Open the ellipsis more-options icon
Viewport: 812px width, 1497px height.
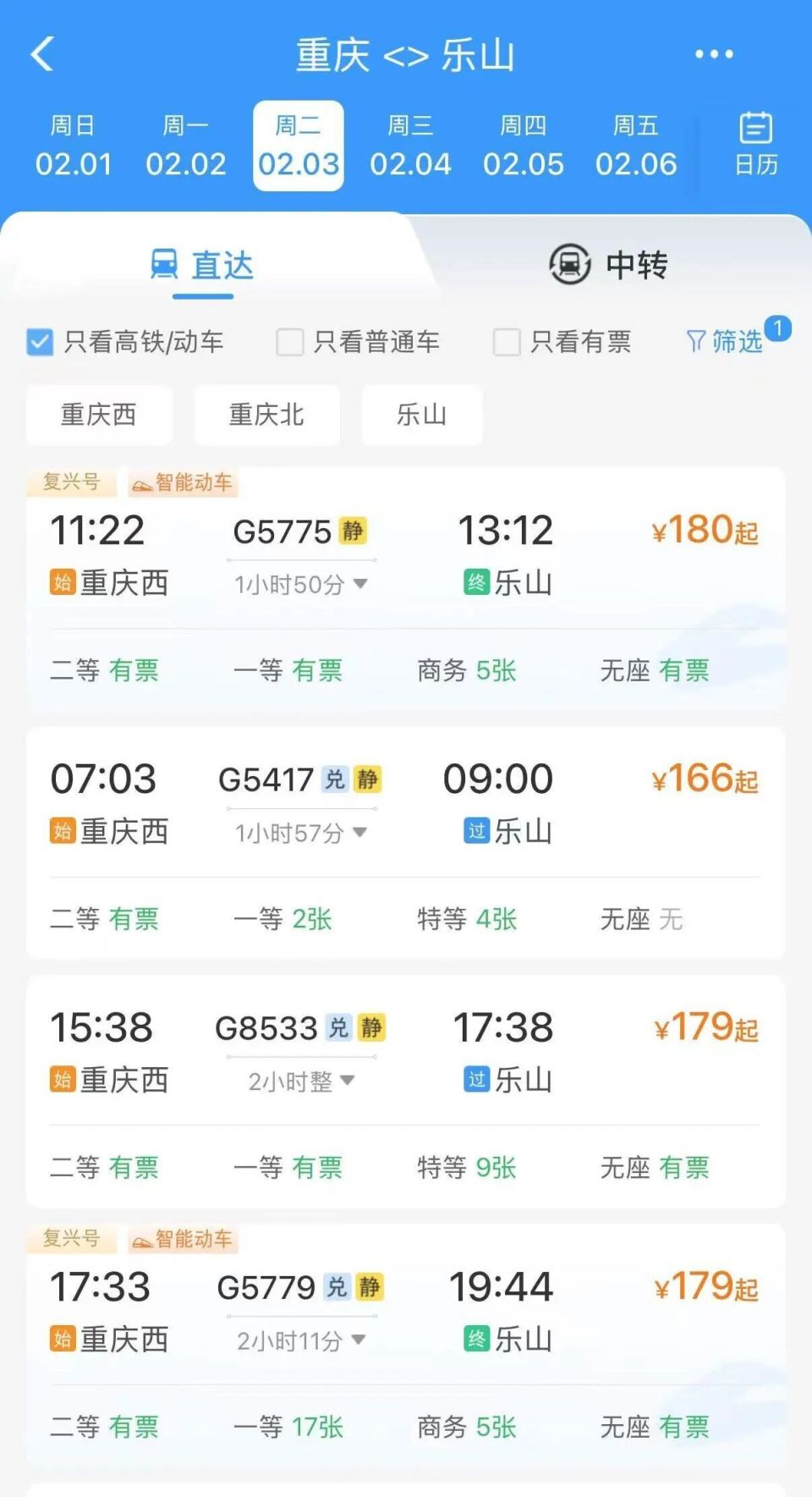(713, 53)
